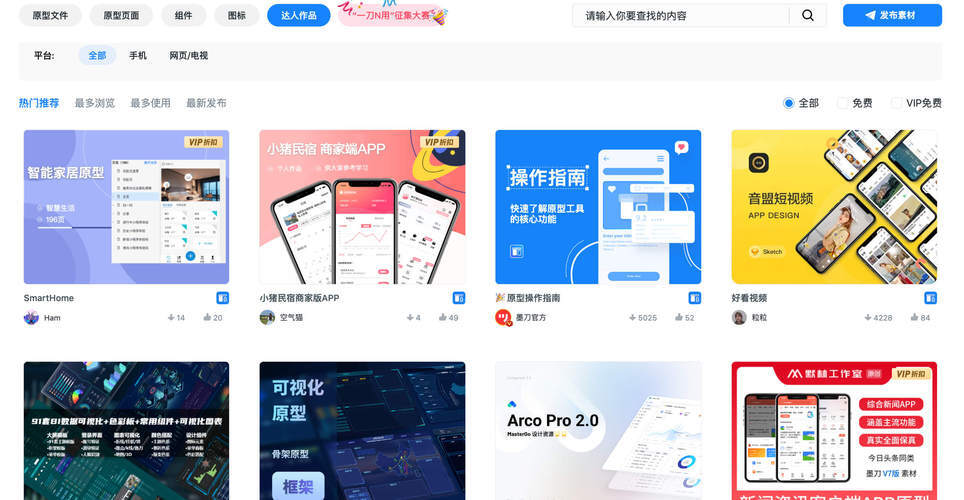Image resolution: width=964 pixels, height=500 pixels.
Task: Open the 原型操作指南 card
Action: coord(598,207)
